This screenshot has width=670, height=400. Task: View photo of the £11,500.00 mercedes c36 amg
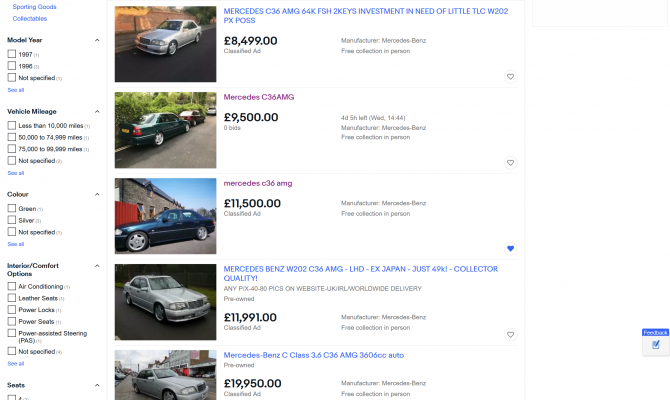tap(165, 216)
